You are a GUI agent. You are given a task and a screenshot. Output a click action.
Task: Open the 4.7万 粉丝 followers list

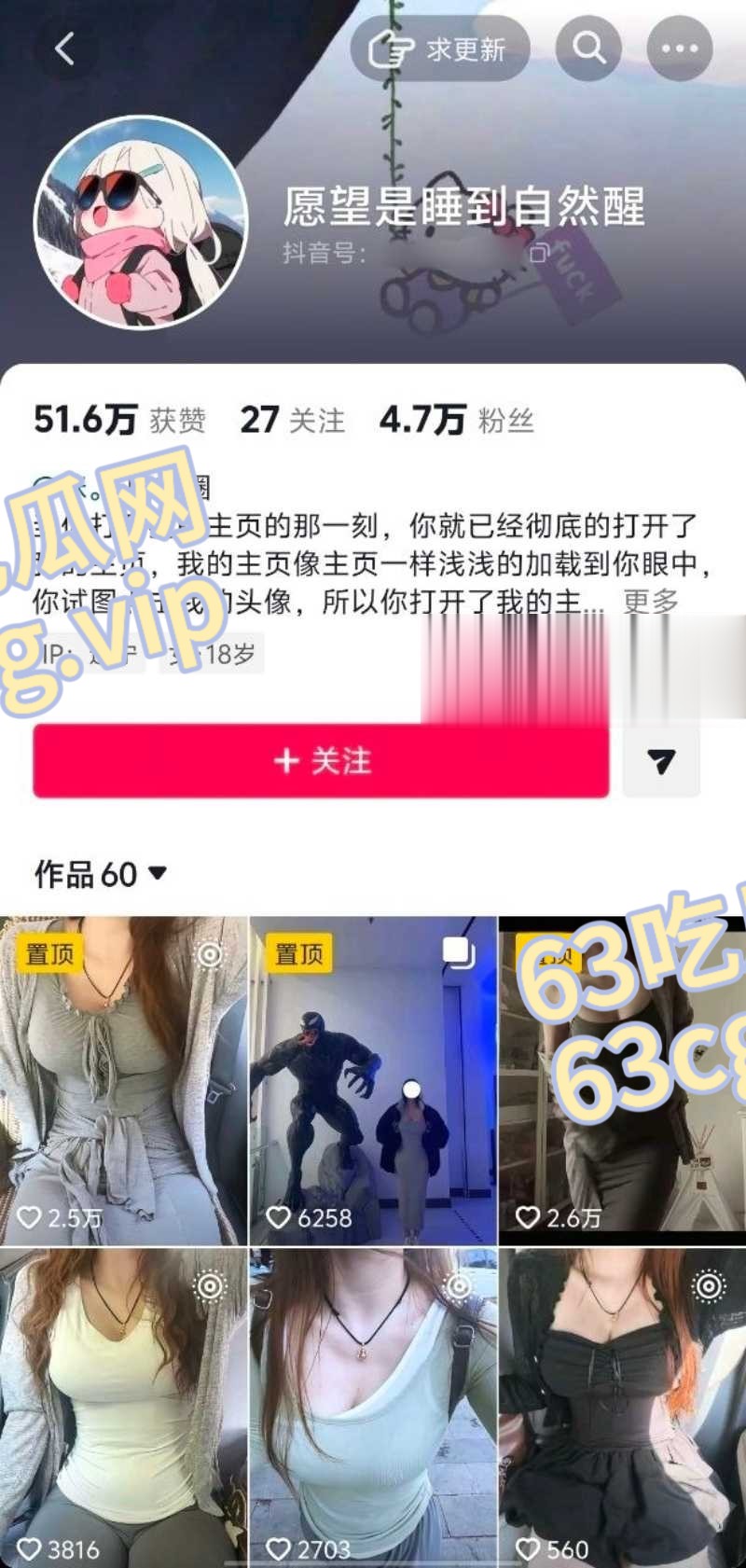point(456,421)
